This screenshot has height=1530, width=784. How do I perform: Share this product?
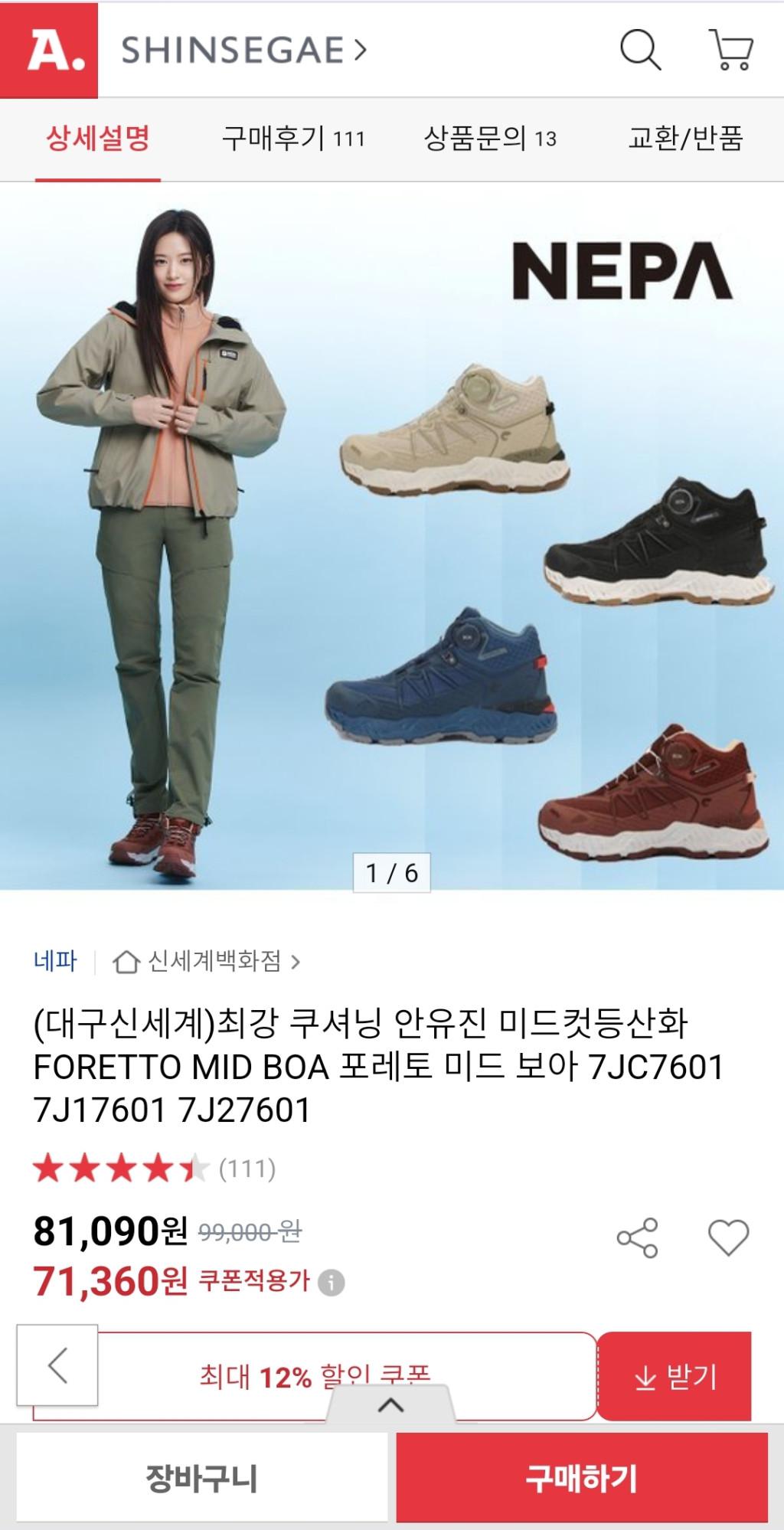point(637,1237)
